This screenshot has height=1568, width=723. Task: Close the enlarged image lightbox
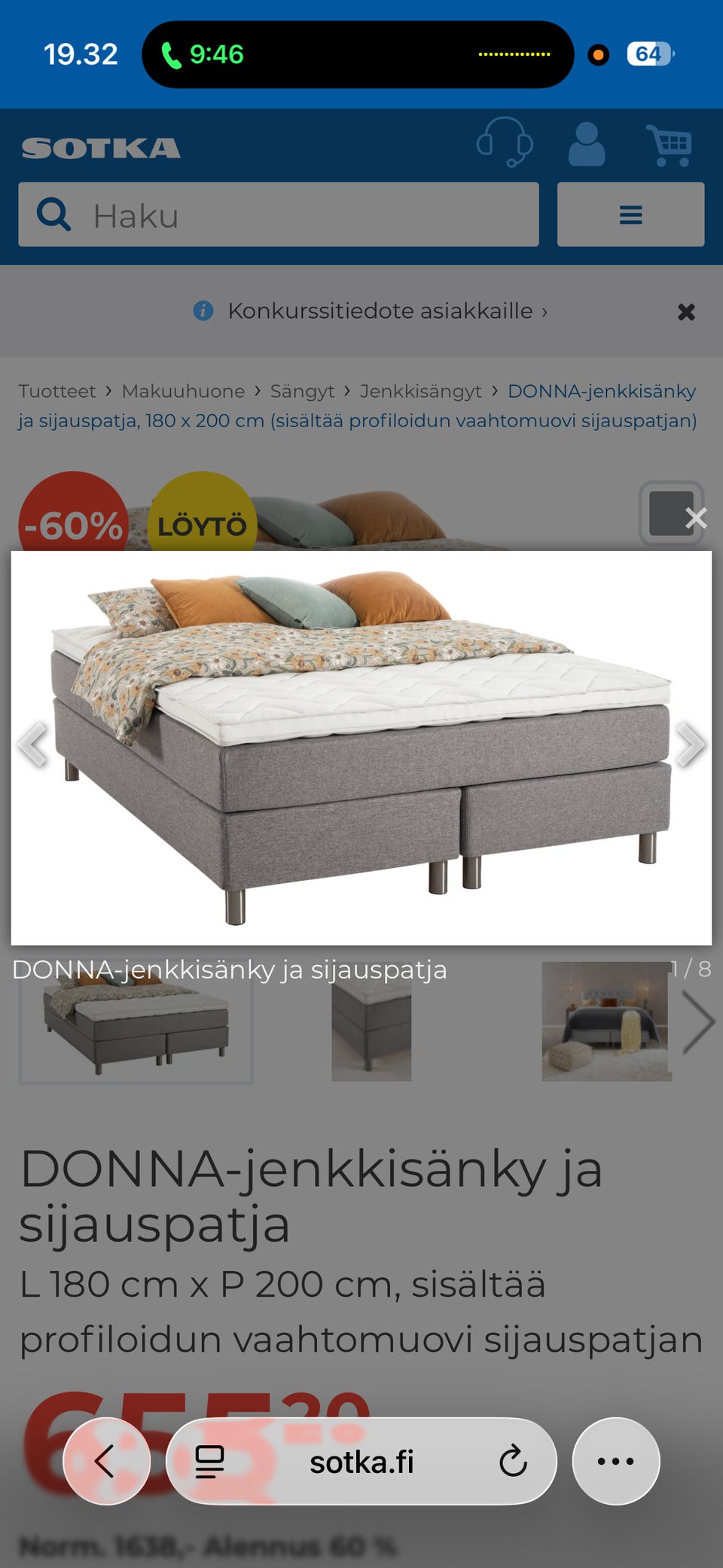[x=696, y=518]
